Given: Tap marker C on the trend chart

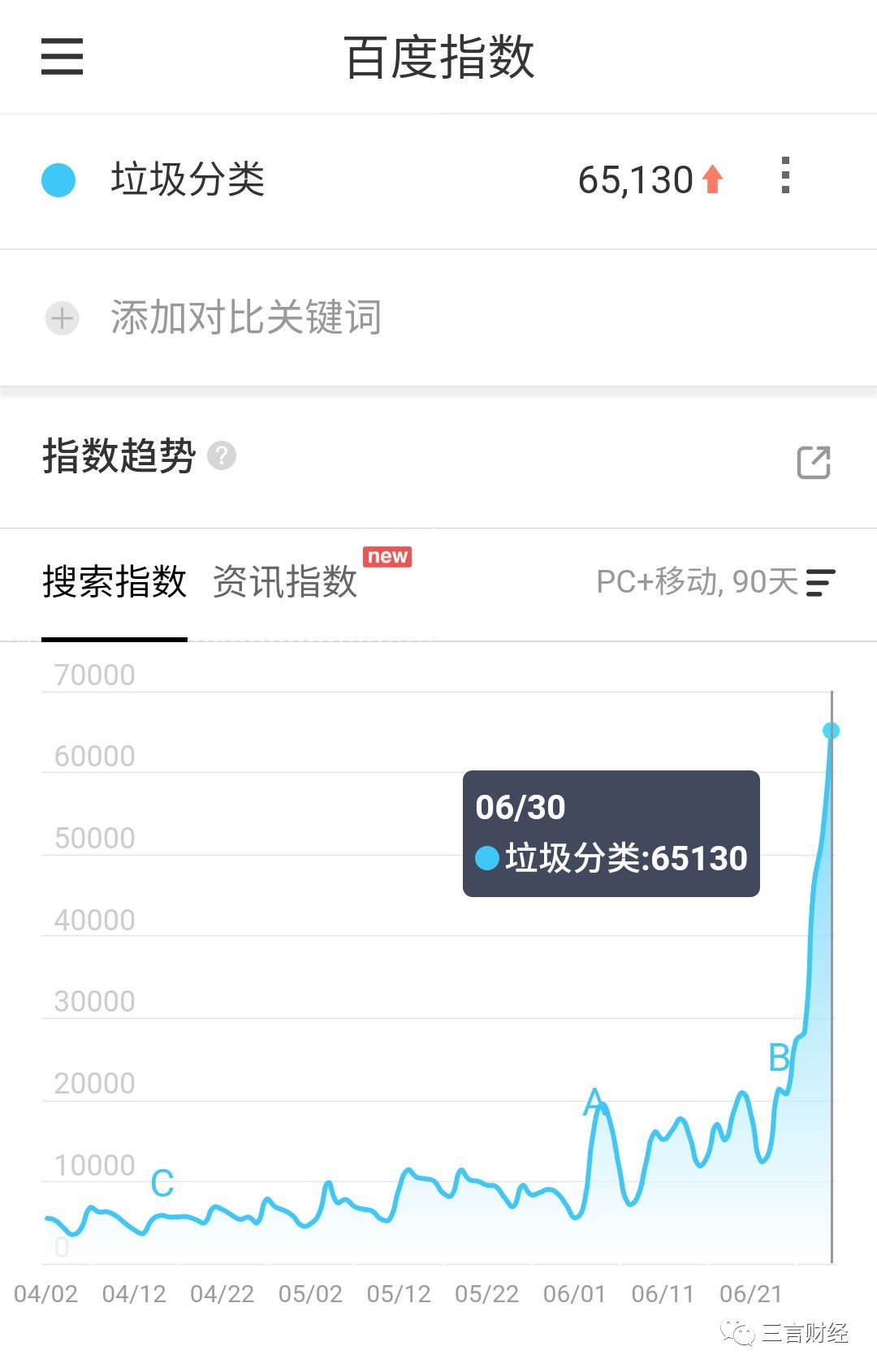Looking at the screenshot, I should [x=162, y=1184].
